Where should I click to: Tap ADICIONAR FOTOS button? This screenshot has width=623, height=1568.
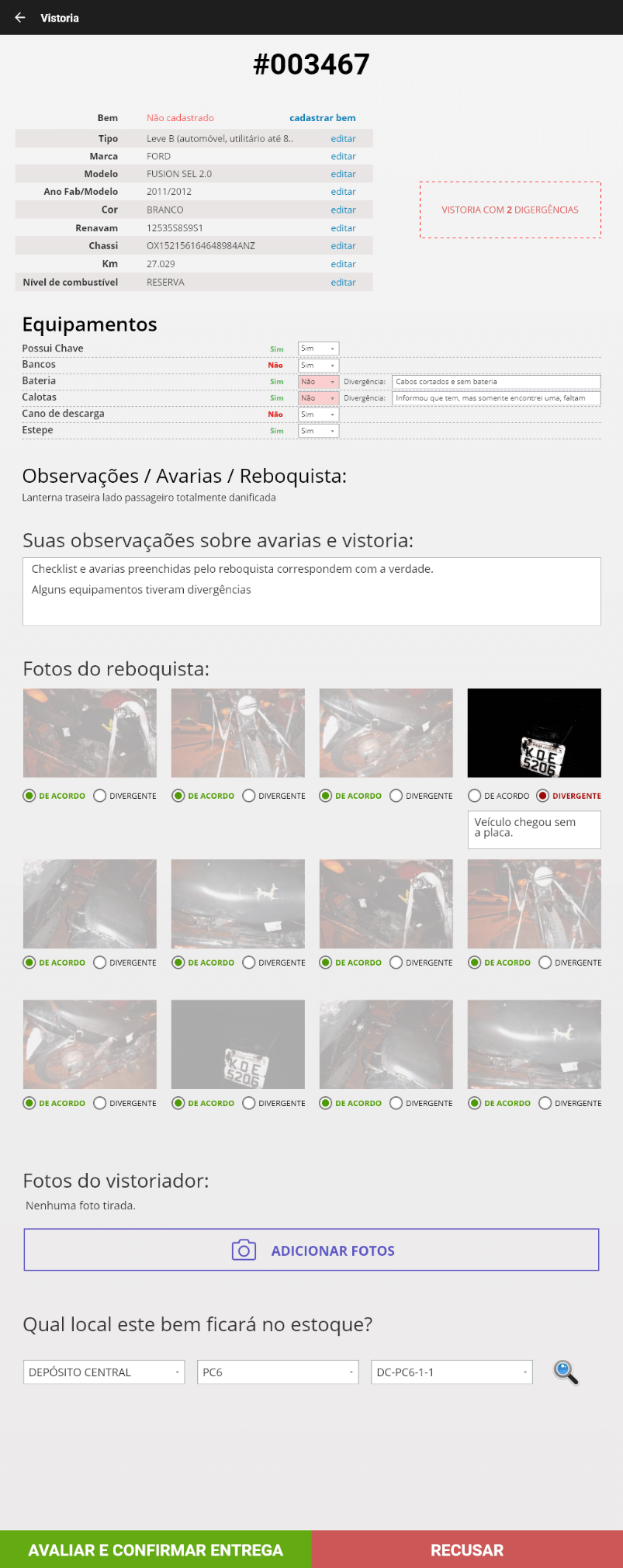pyautogui.click(x=311, y=1250)
